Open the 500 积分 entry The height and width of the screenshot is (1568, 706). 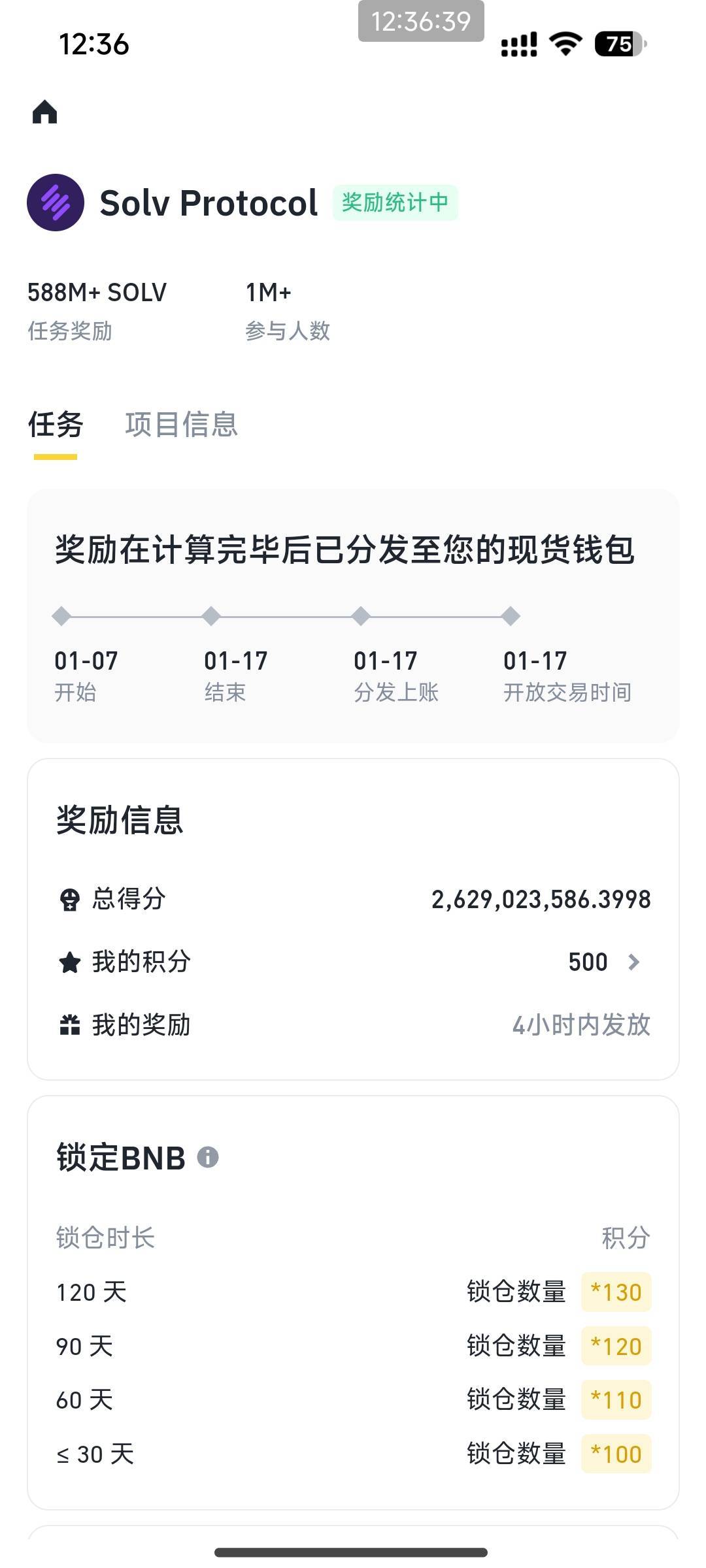tap(588, 961)
